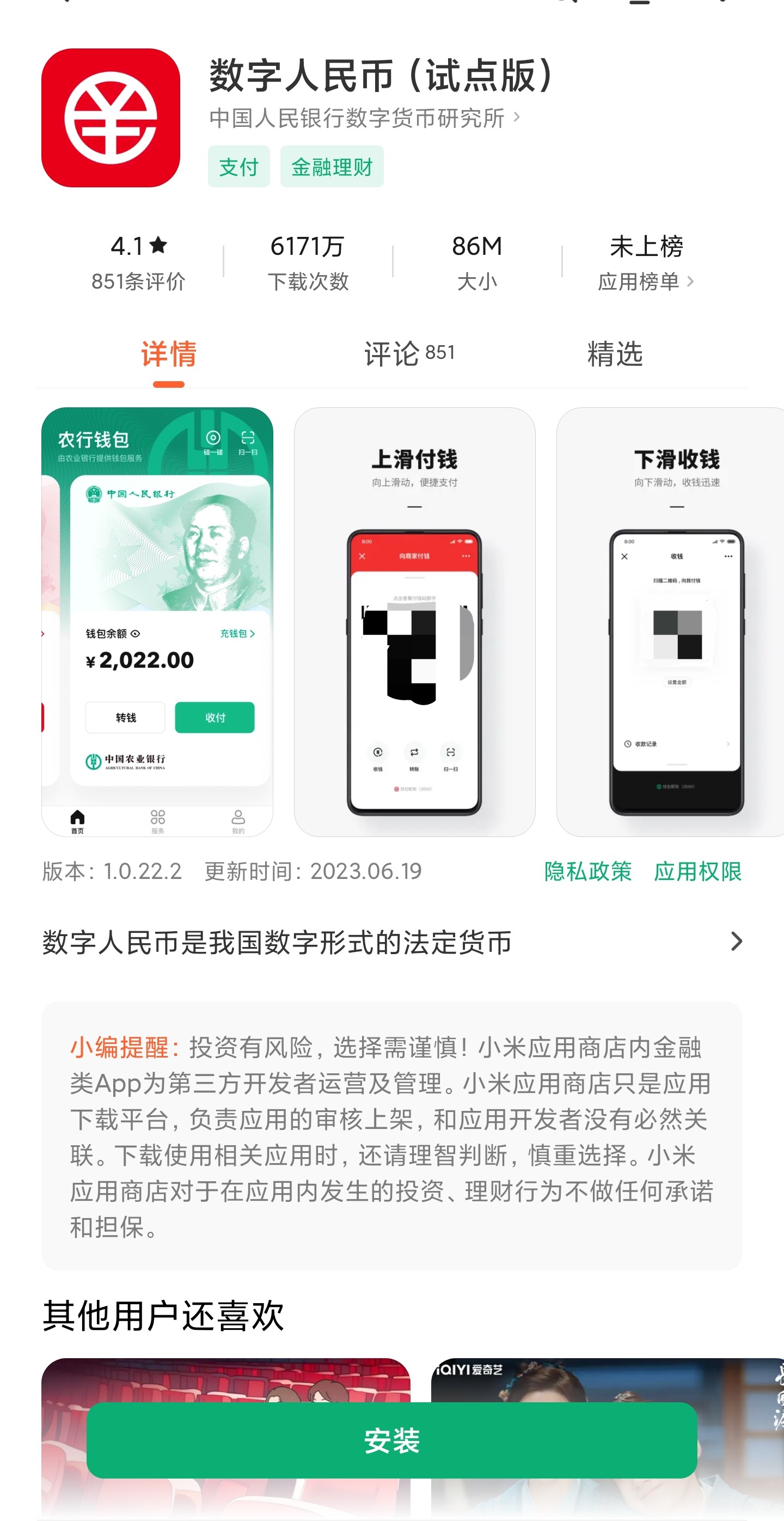Open the 应用榜单 app ranking list
The height and width of the screenshot is (1521, 784).
click(645, 282)
